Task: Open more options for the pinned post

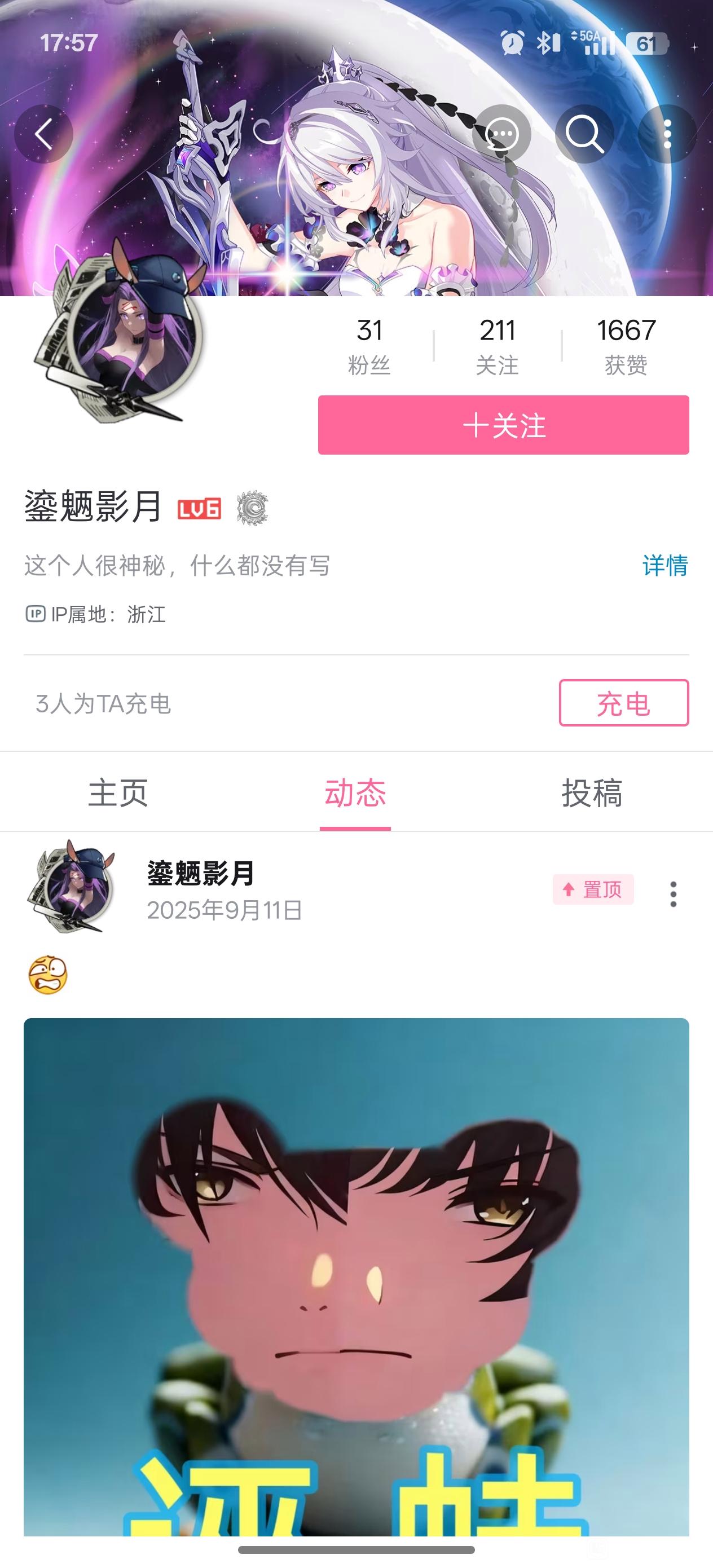Action: click(x=673, y=893)
